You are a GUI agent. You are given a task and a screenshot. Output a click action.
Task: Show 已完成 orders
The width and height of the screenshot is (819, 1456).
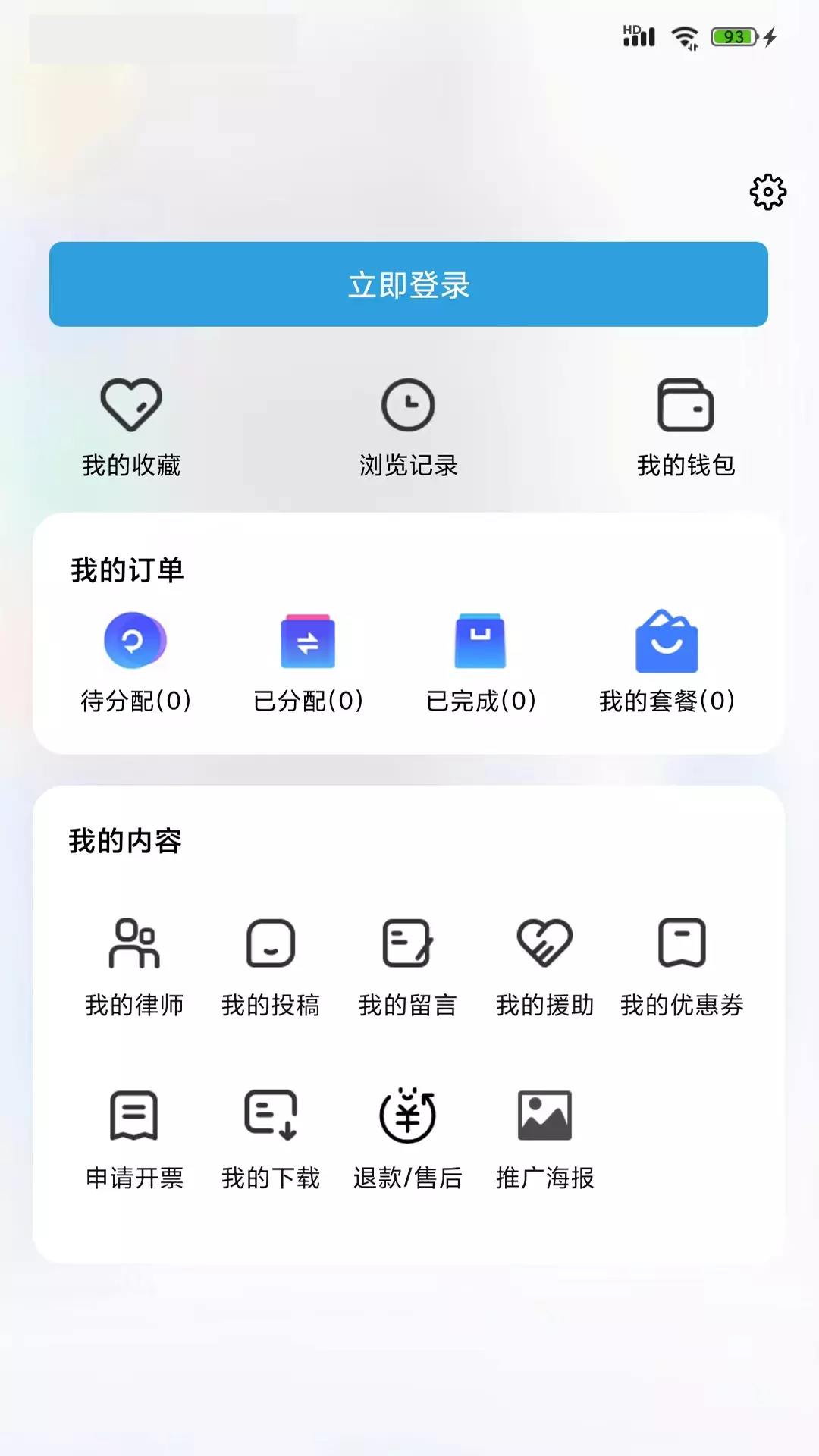click(481, 663)
